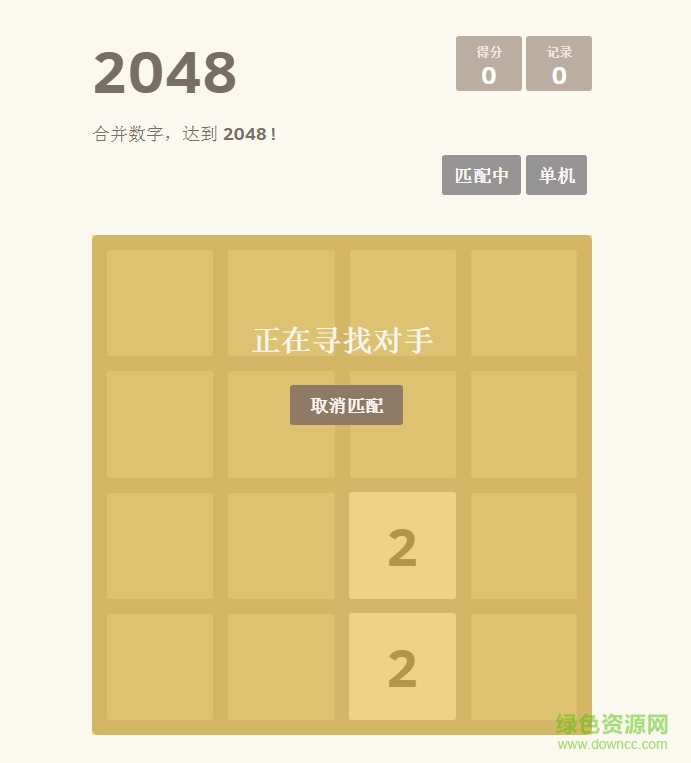691x763 pixels.
Task: Cancel matchmaking with 取消匹配 button
Action: pyautogui.click(x=346, y=405)
